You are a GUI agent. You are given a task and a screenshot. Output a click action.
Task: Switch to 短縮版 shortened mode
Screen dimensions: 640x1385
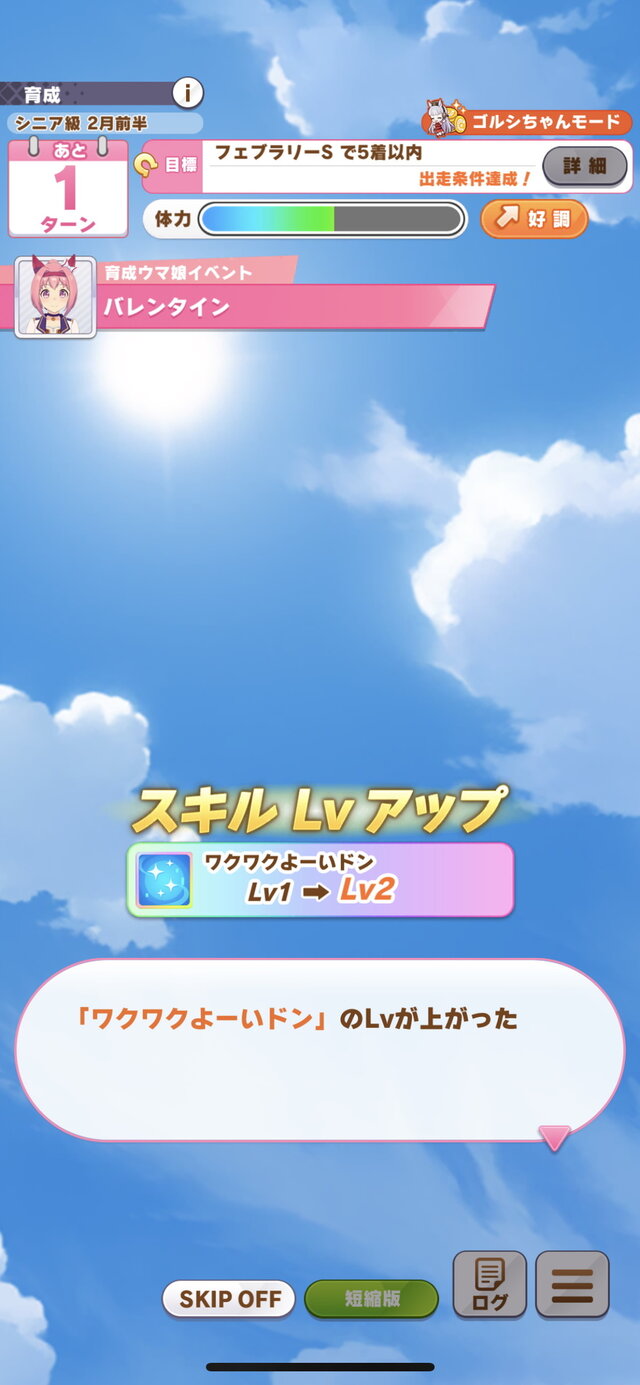click(x=371, y=1299)
